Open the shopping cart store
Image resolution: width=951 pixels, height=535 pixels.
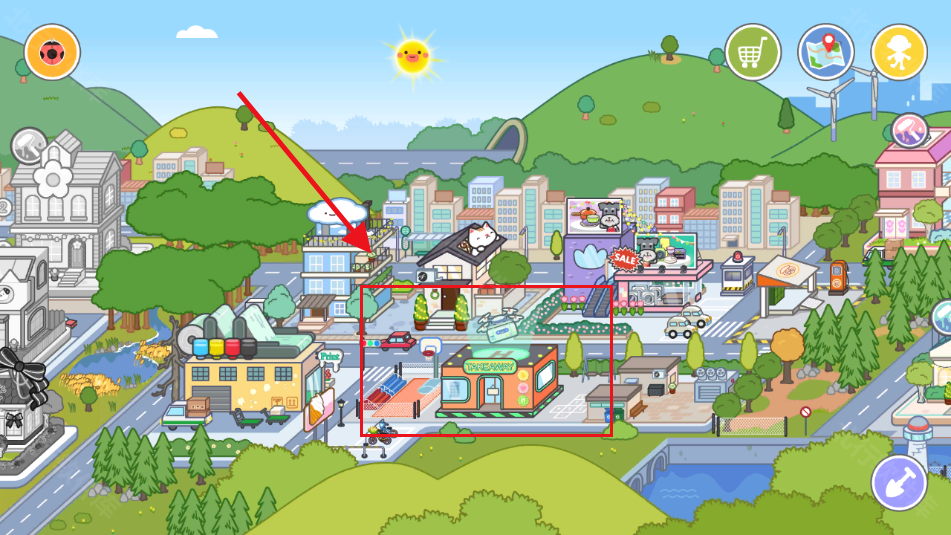click(752, 52)
